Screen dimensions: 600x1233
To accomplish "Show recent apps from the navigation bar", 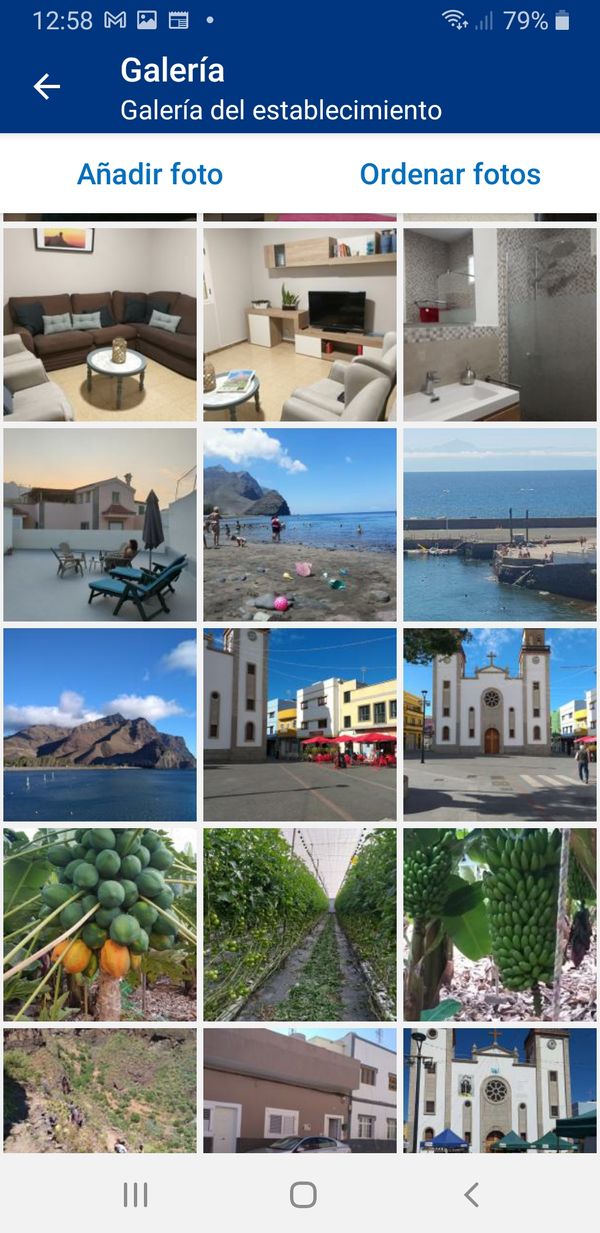I will click(135, 1194).
